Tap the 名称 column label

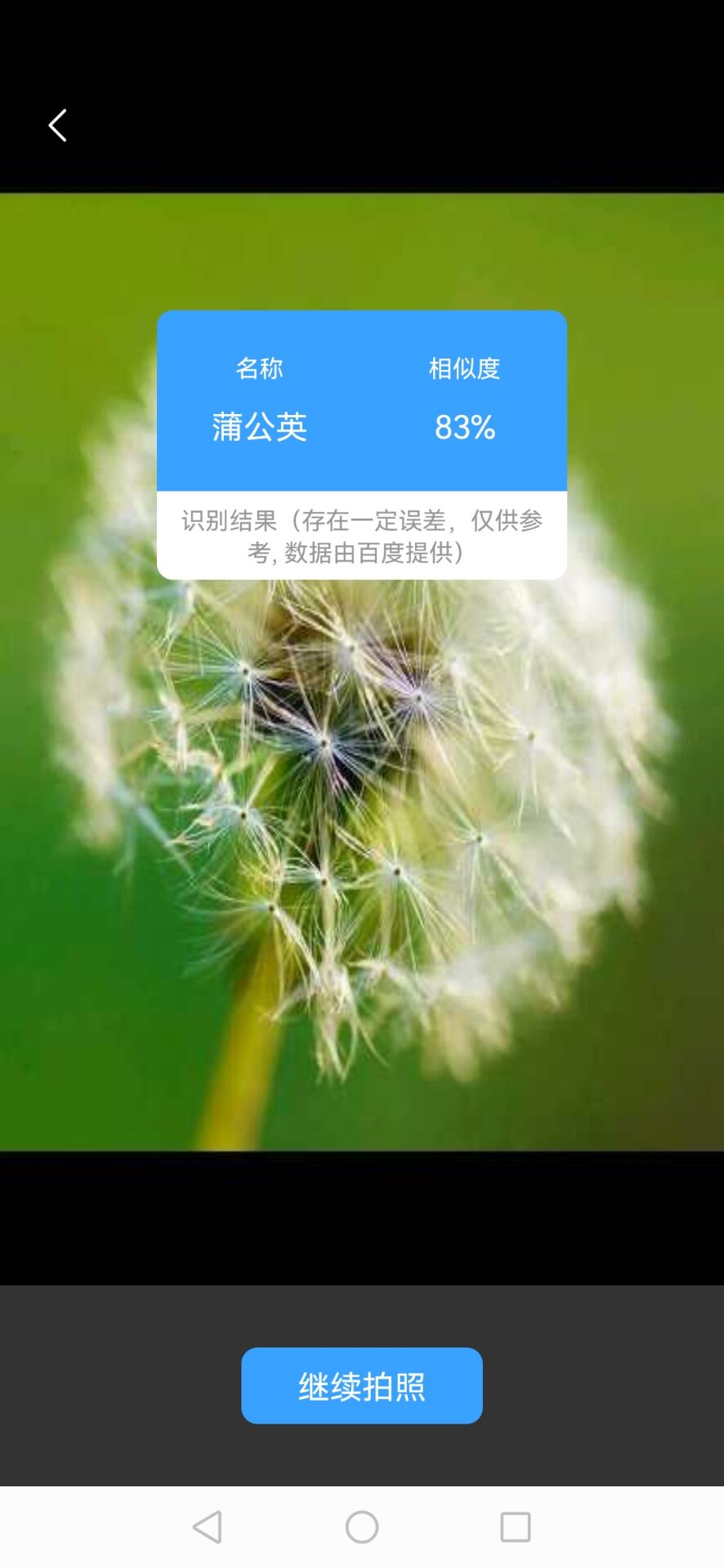pyautogui.click(x=258, y=367)
